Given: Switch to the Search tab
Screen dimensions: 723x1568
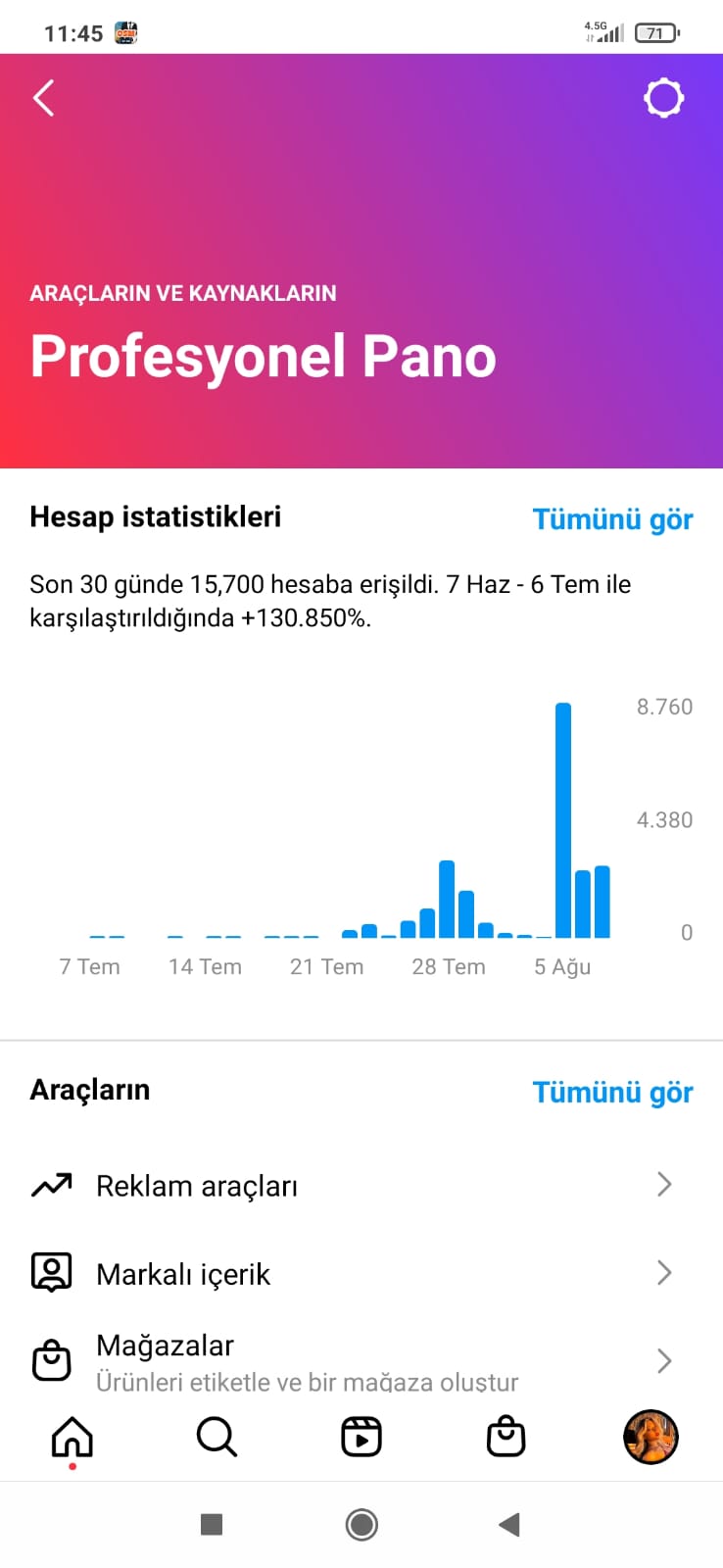Looking at the screenshot, I should coord(217,1438).
